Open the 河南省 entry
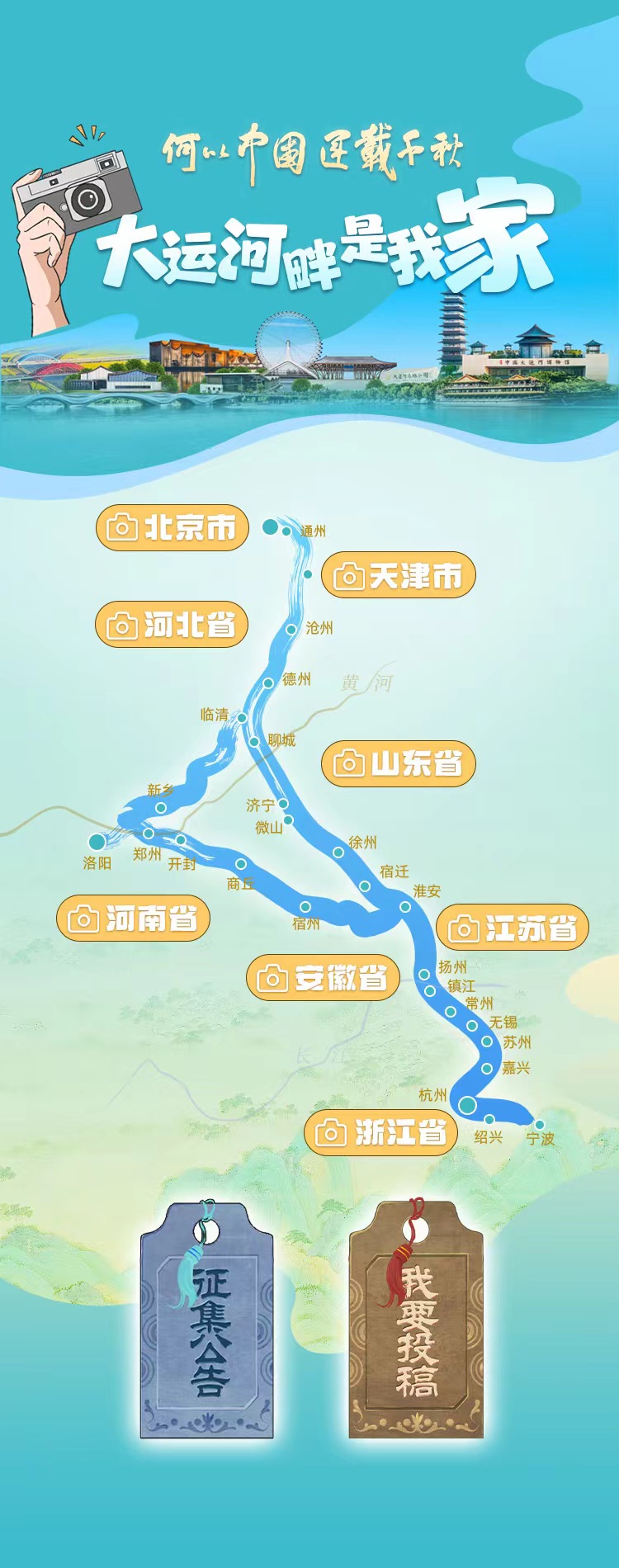Viewport: 619px width, 1568px height. [133, 918]
